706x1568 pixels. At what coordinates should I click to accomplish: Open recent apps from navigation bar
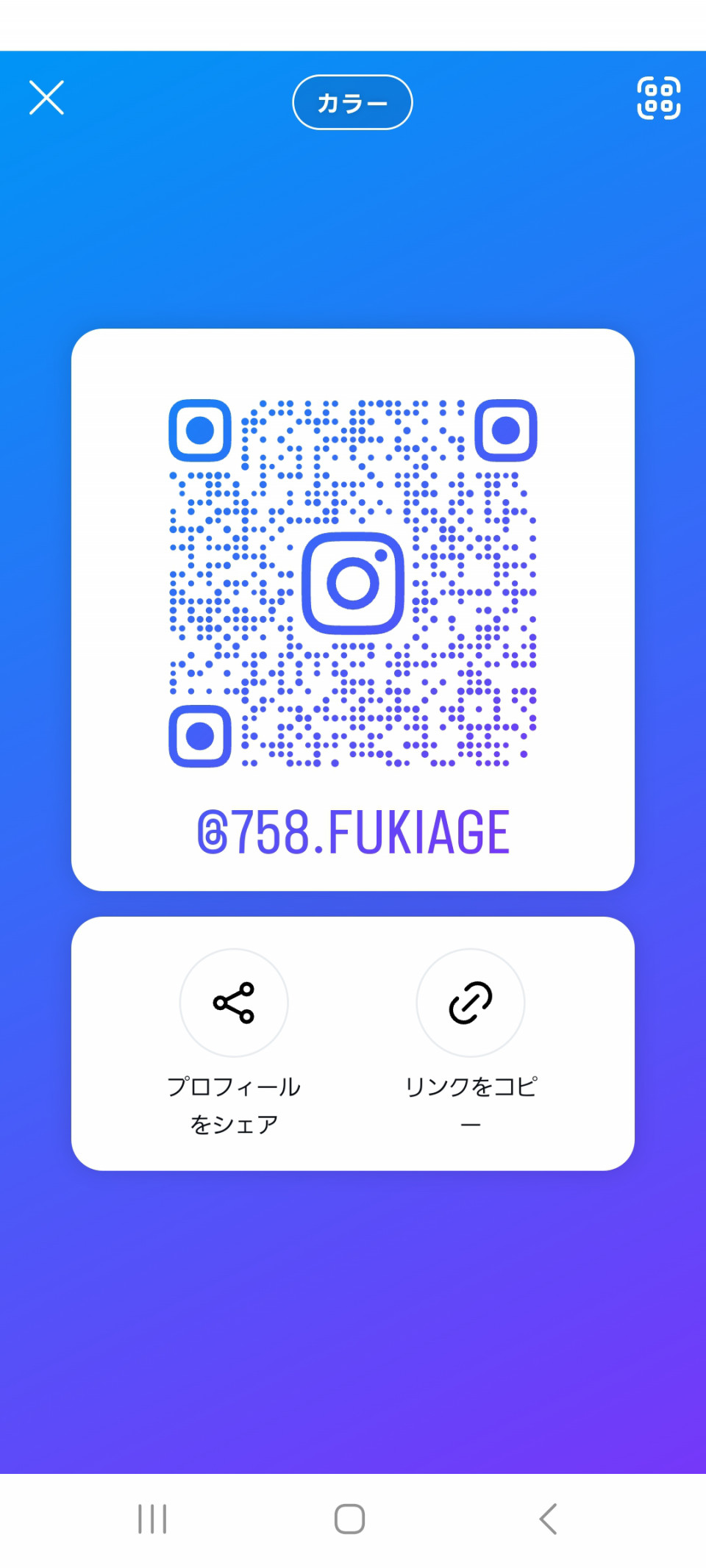(152, 1519)
